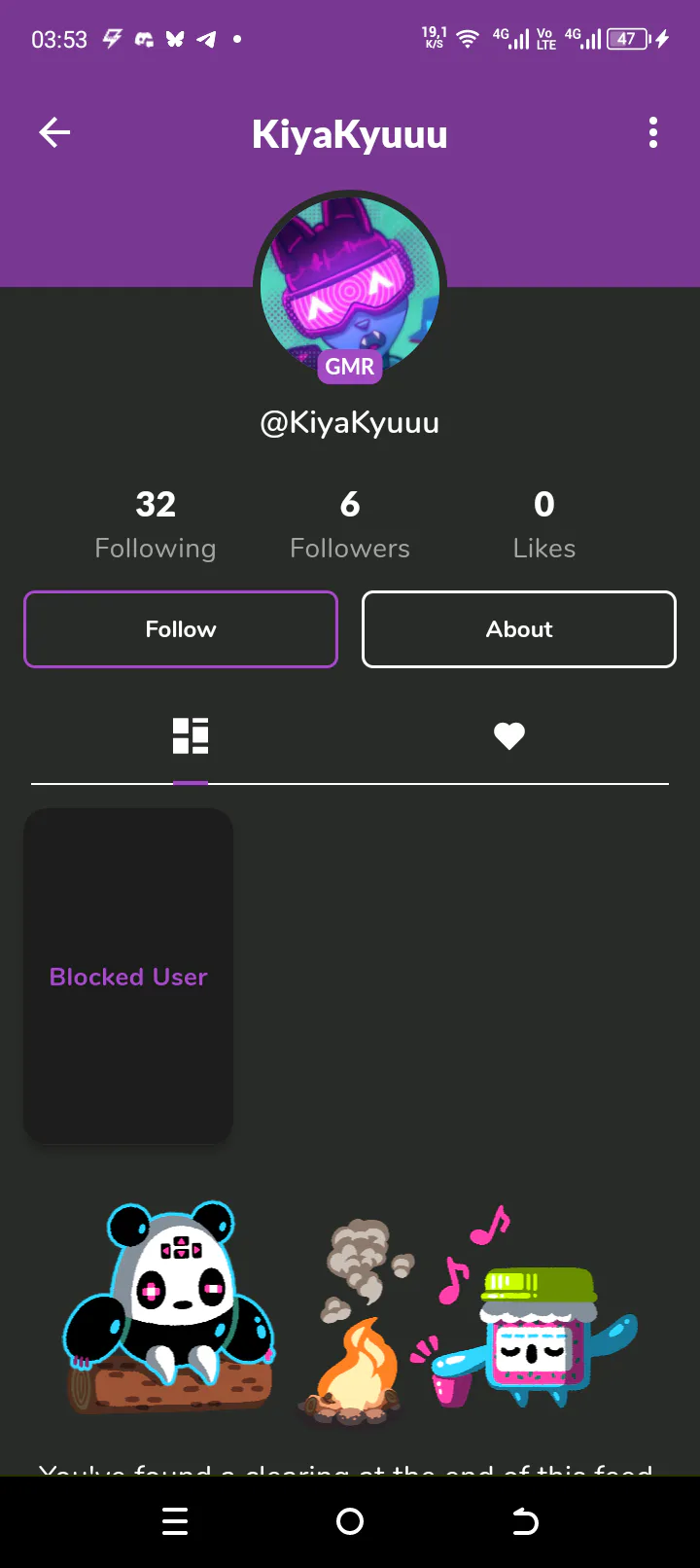Open the About section
Image resolution: width=700 pixels, height=1568 pixels.
[519, 629]
